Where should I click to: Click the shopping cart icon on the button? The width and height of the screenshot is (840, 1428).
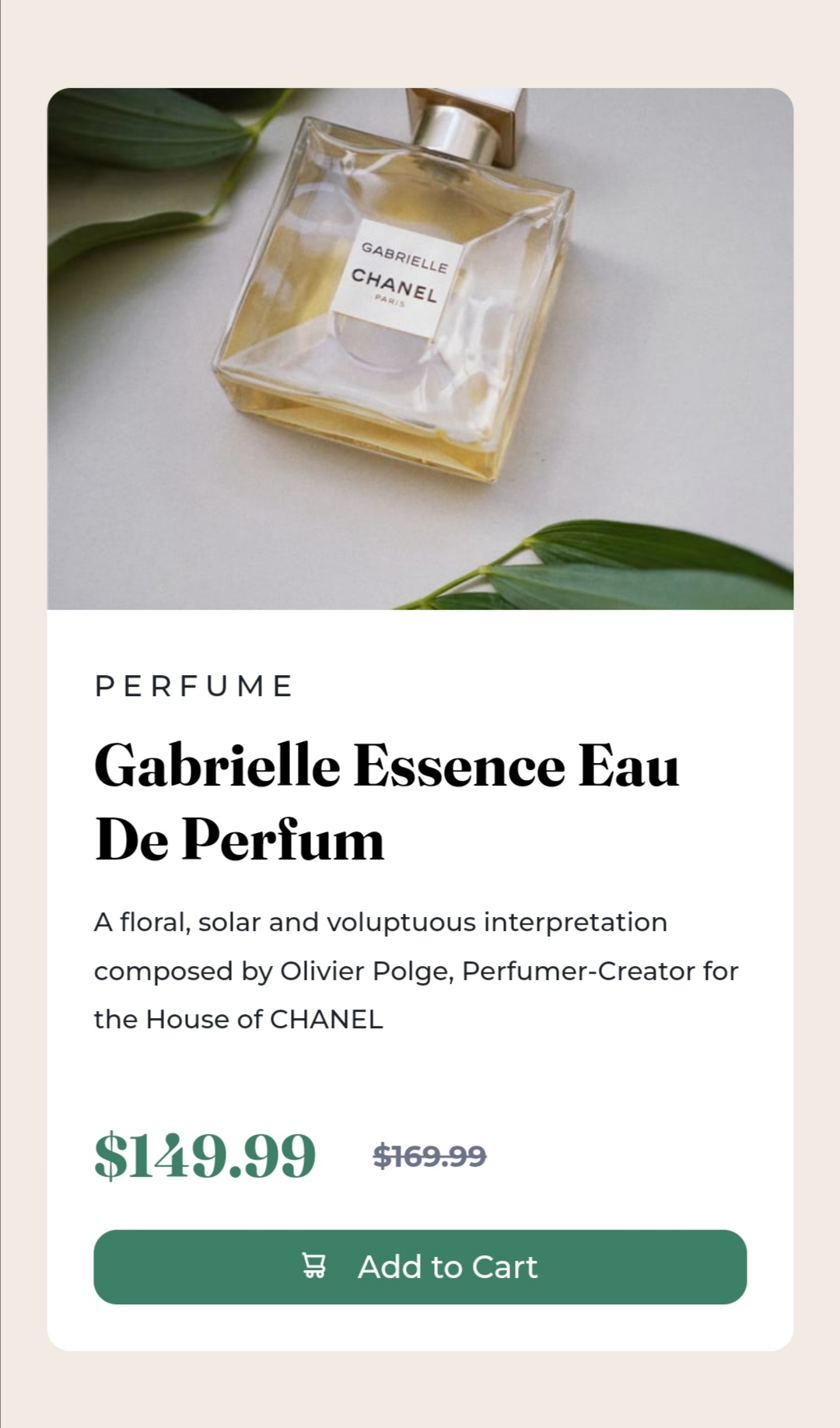314,1267
